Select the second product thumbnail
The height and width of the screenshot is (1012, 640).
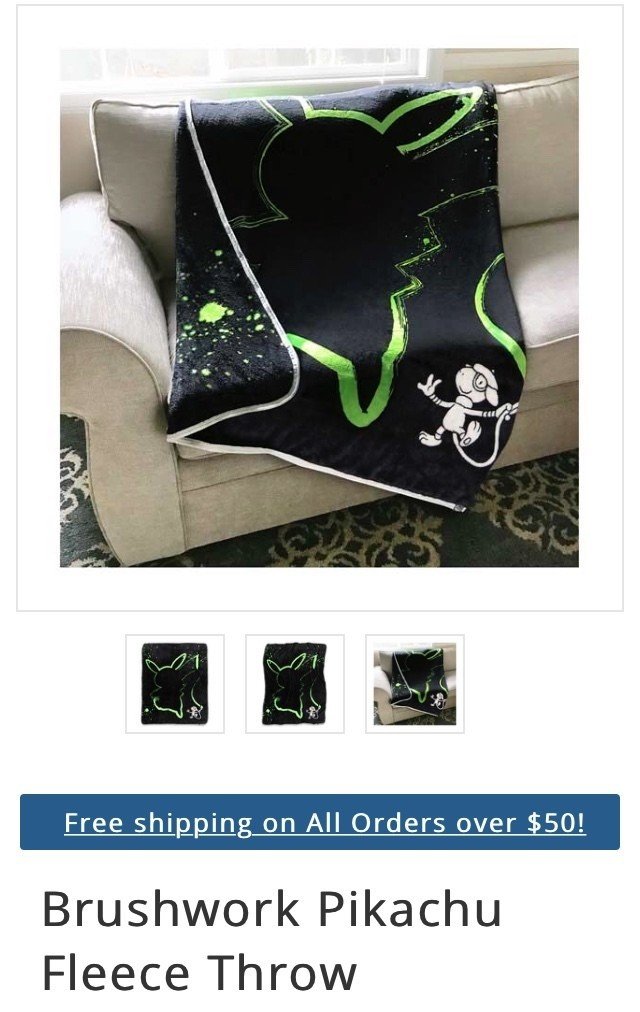click(x=295, y=684)
